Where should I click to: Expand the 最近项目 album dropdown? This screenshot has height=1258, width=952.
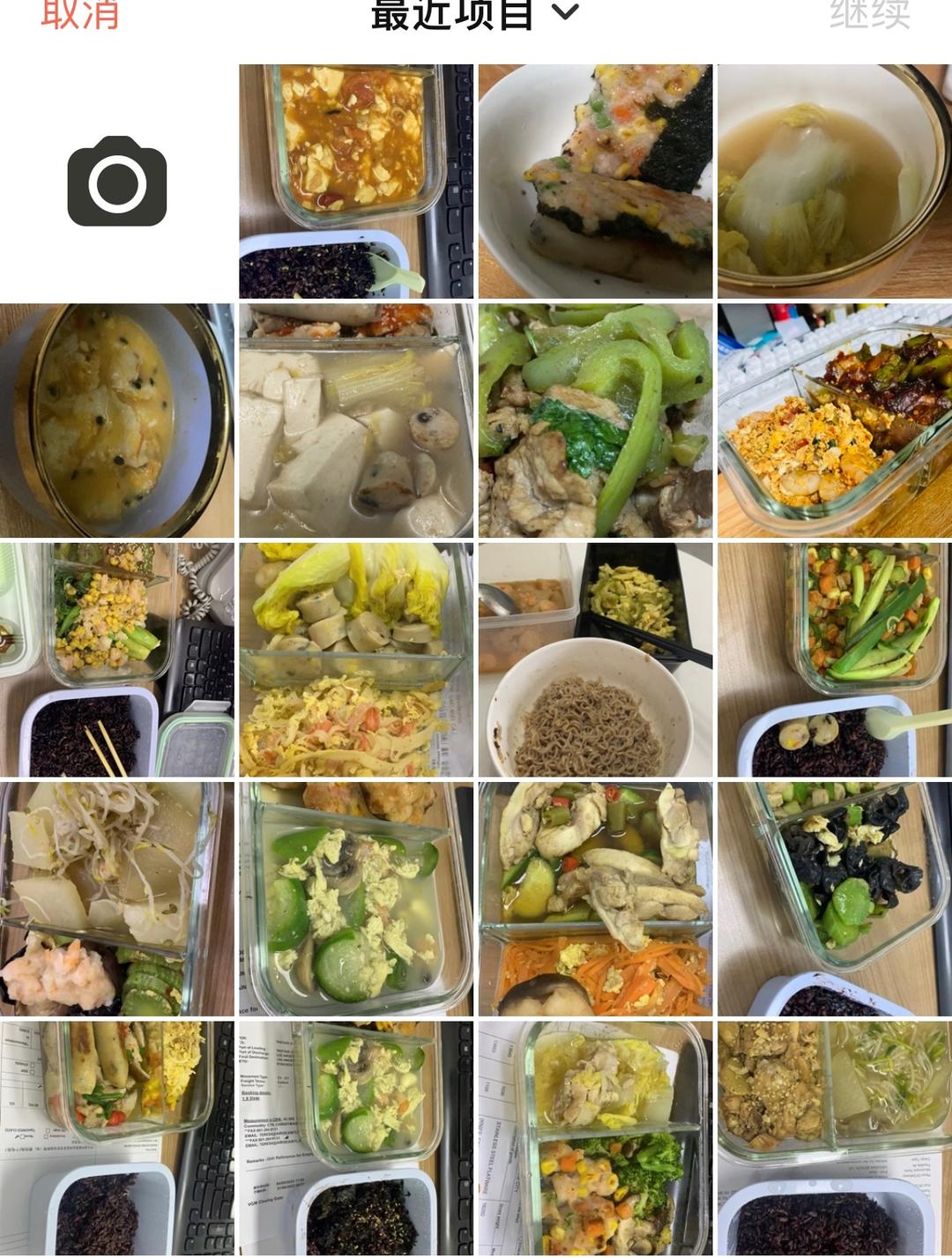coord(474,16)
